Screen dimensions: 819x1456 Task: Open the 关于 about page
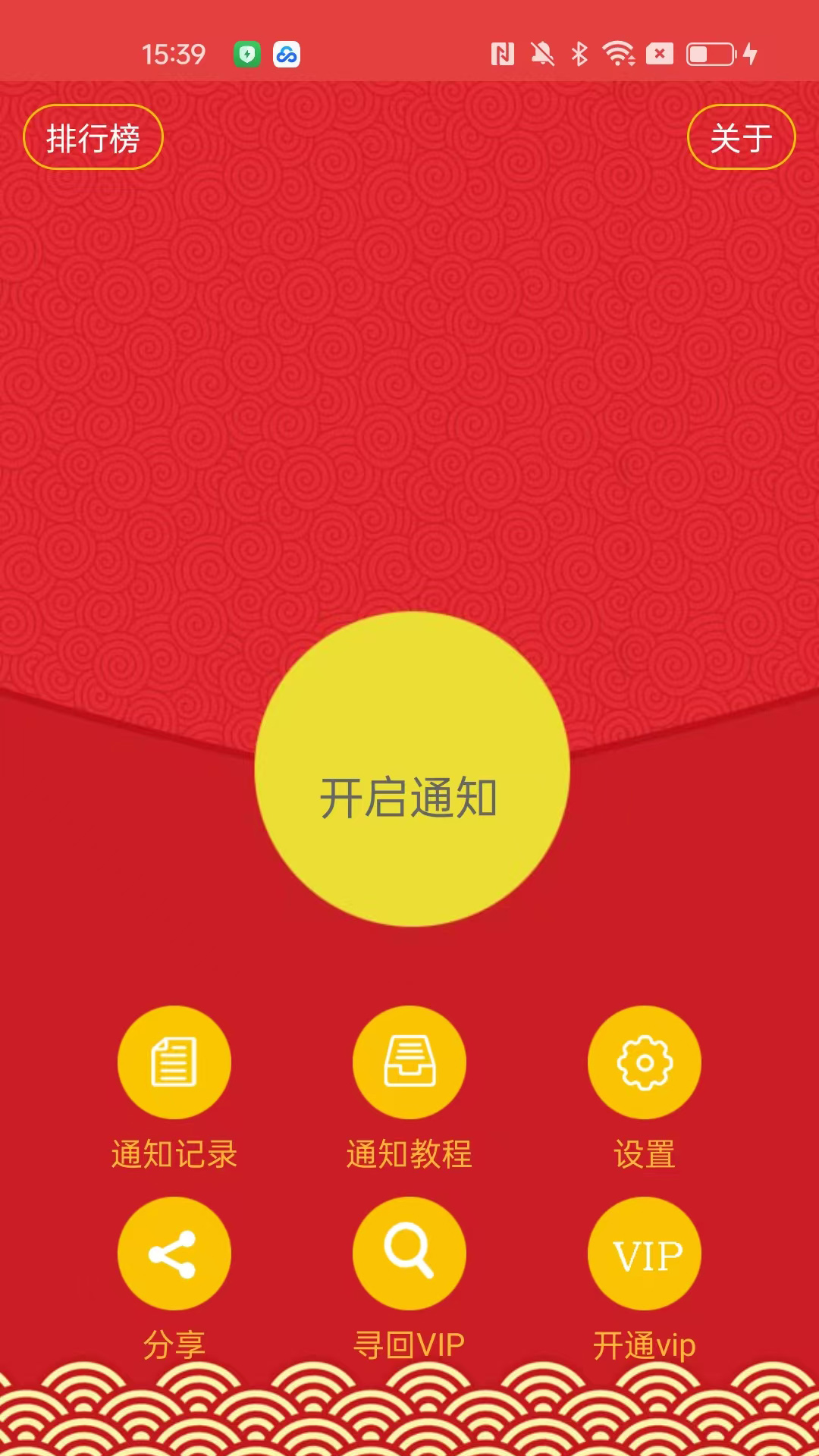(741, 137)
